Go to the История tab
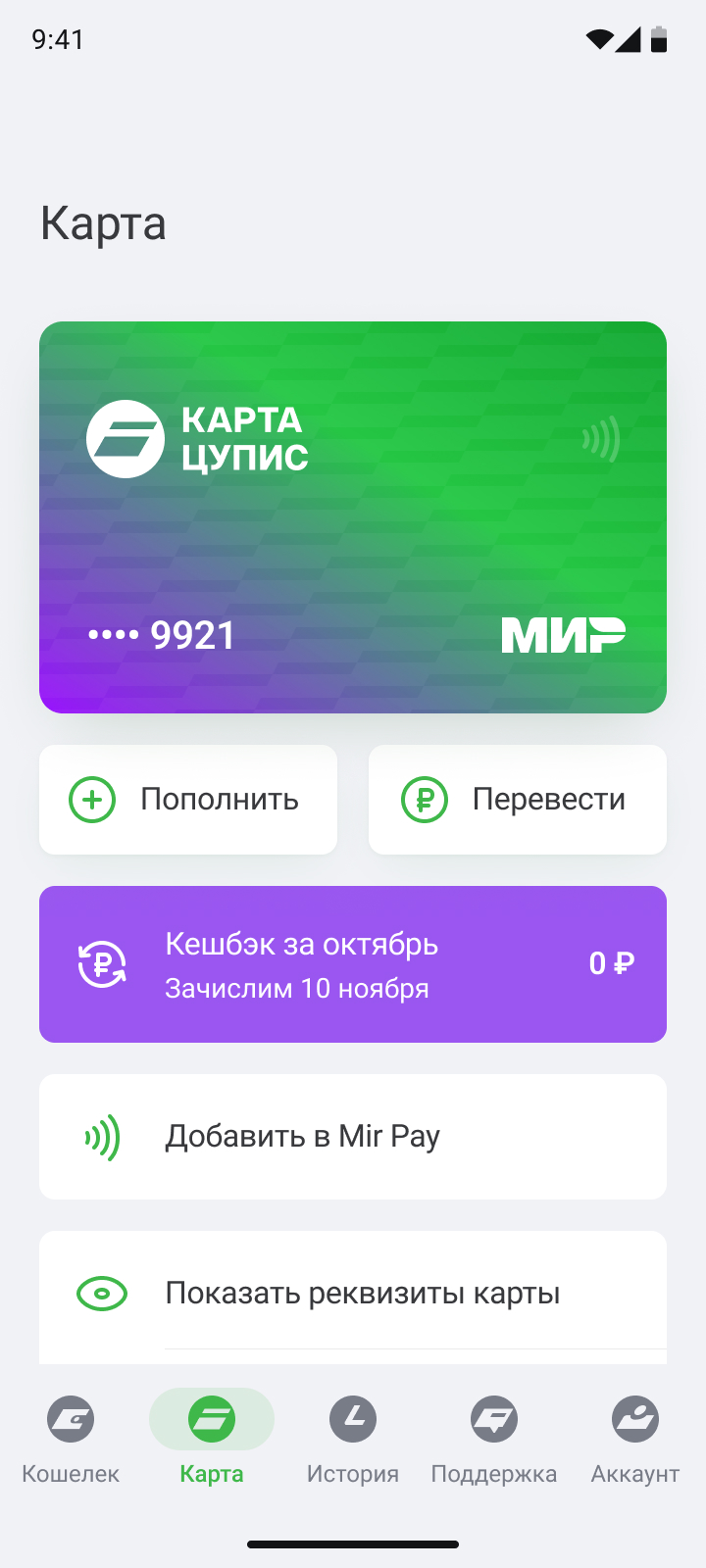Image resolution: width=706 pixels, height=1568 pixels. (x=353, y=1439)
